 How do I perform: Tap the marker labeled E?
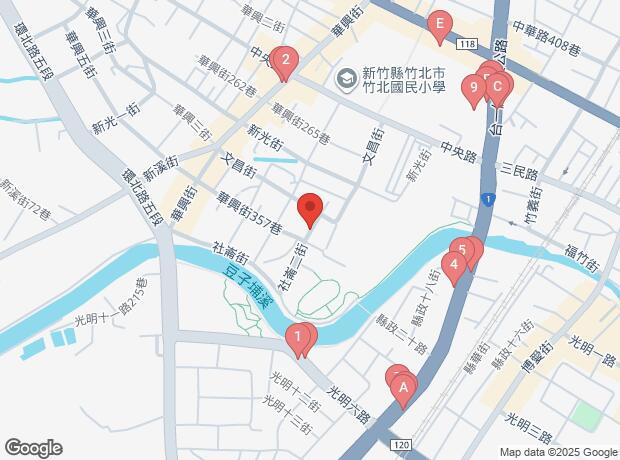pos(440,27)
